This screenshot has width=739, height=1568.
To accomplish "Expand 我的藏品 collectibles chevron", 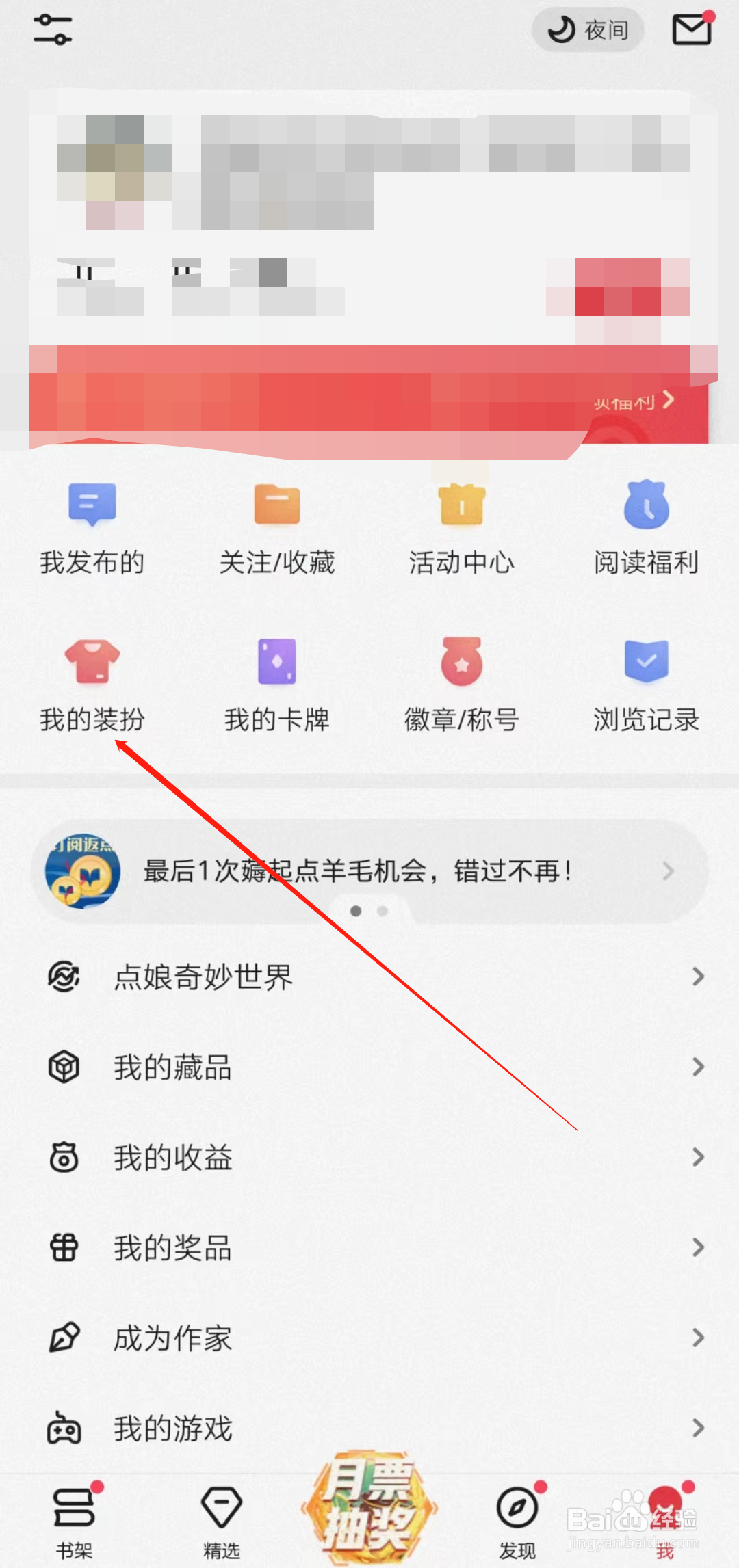I will pos(697,1067).
